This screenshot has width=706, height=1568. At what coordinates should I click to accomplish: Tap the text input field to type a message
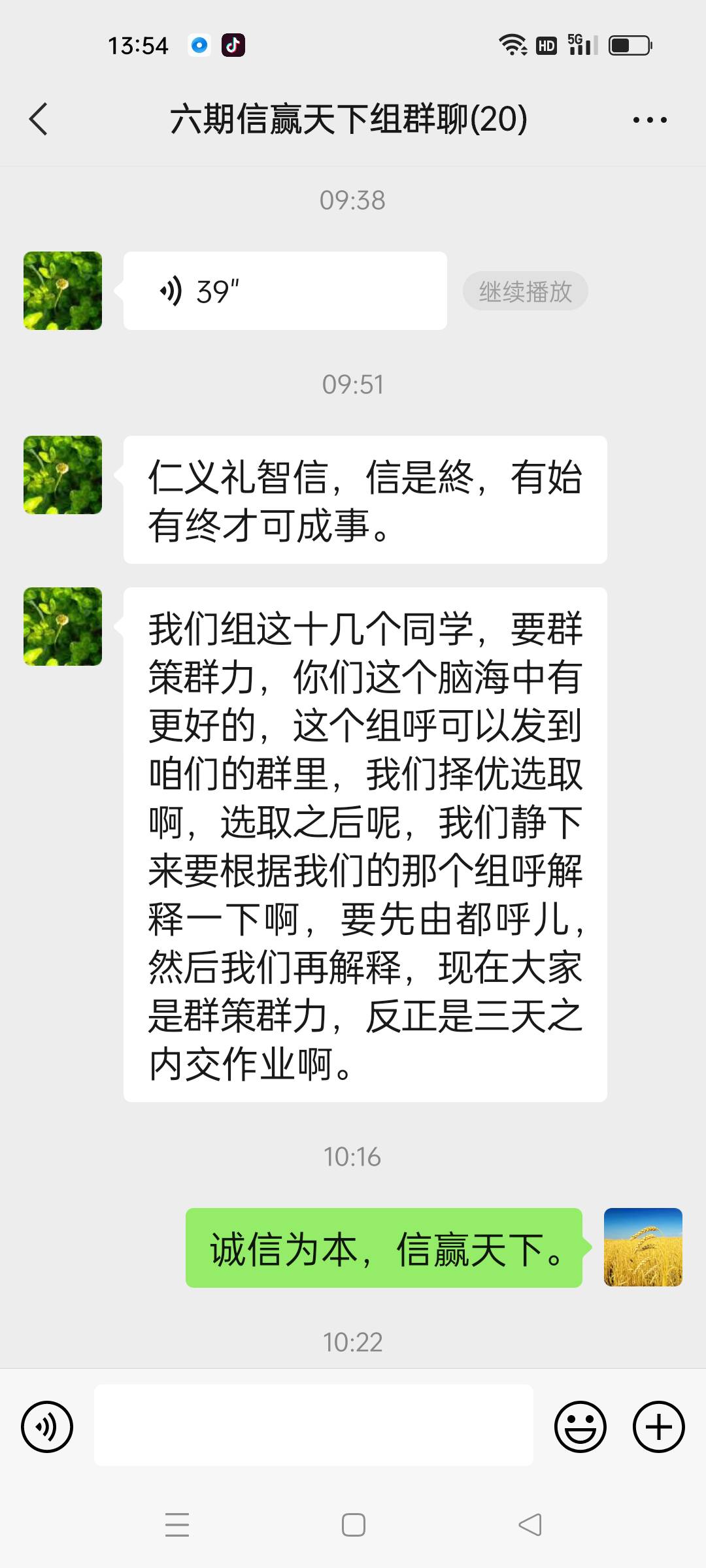point(314,1426)
